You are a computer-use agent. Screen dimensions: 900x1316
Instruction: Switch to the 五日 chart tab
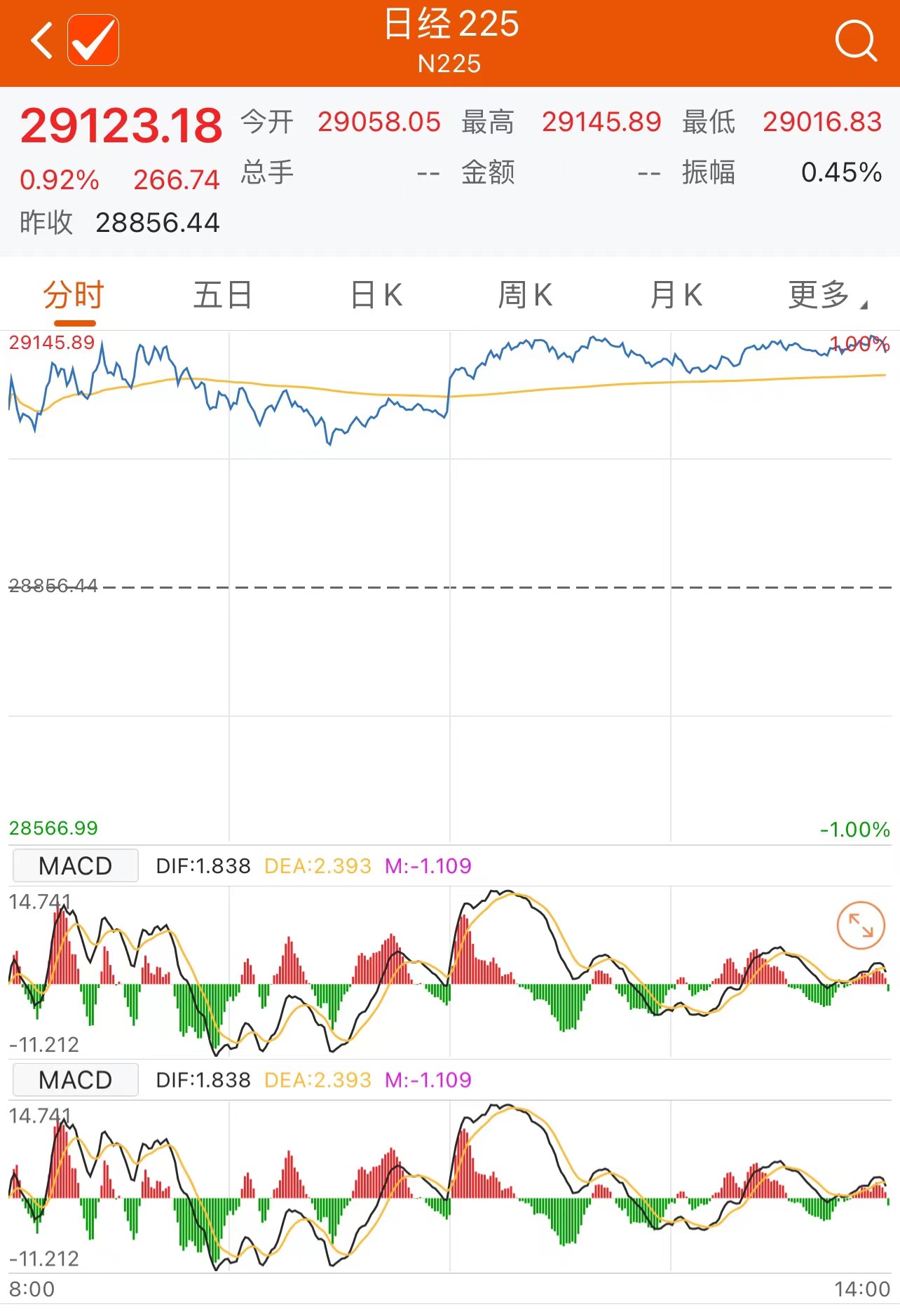pos(223,295)
